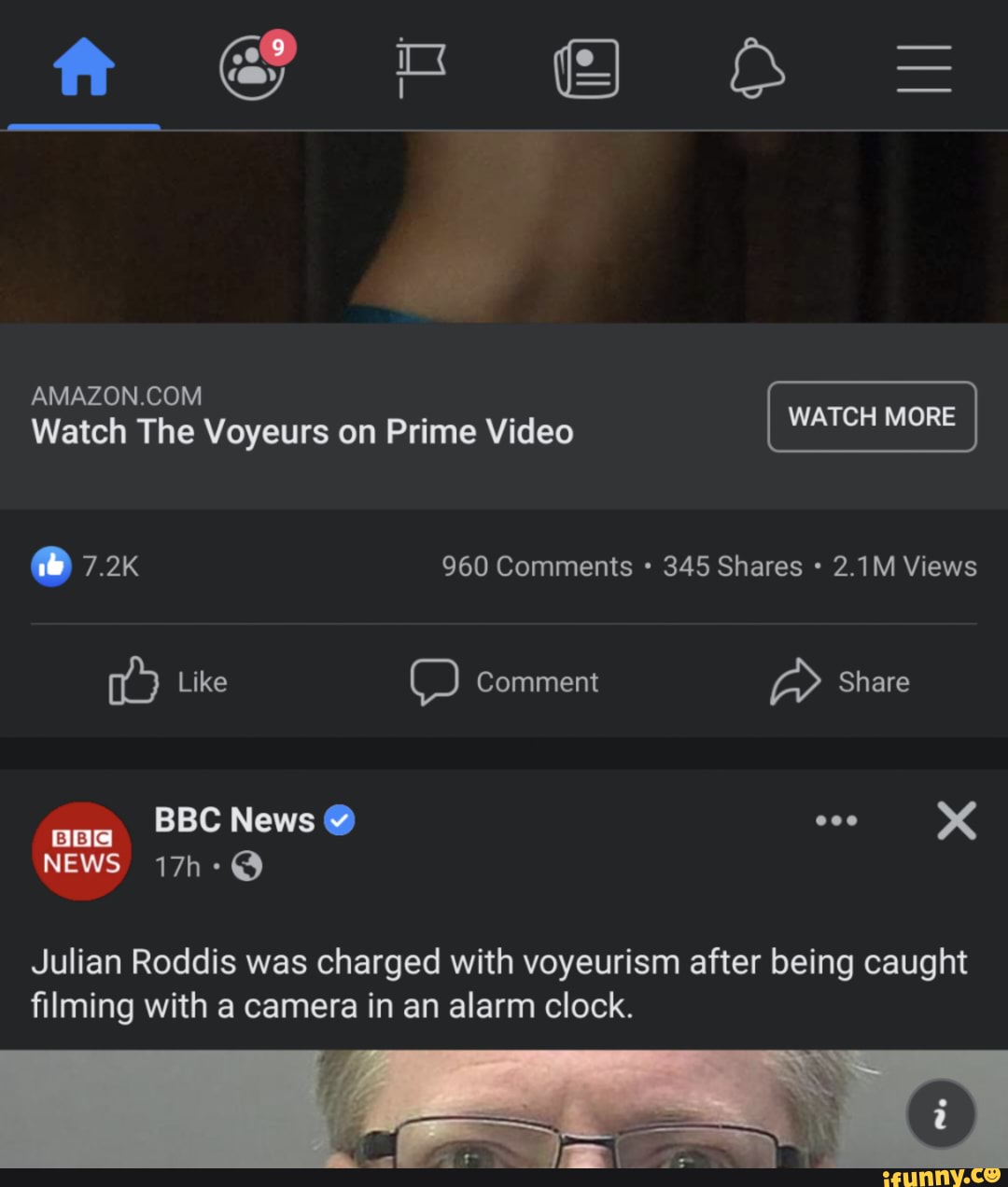
Task: Open BBC News page by its name
Action: point(233,819)
